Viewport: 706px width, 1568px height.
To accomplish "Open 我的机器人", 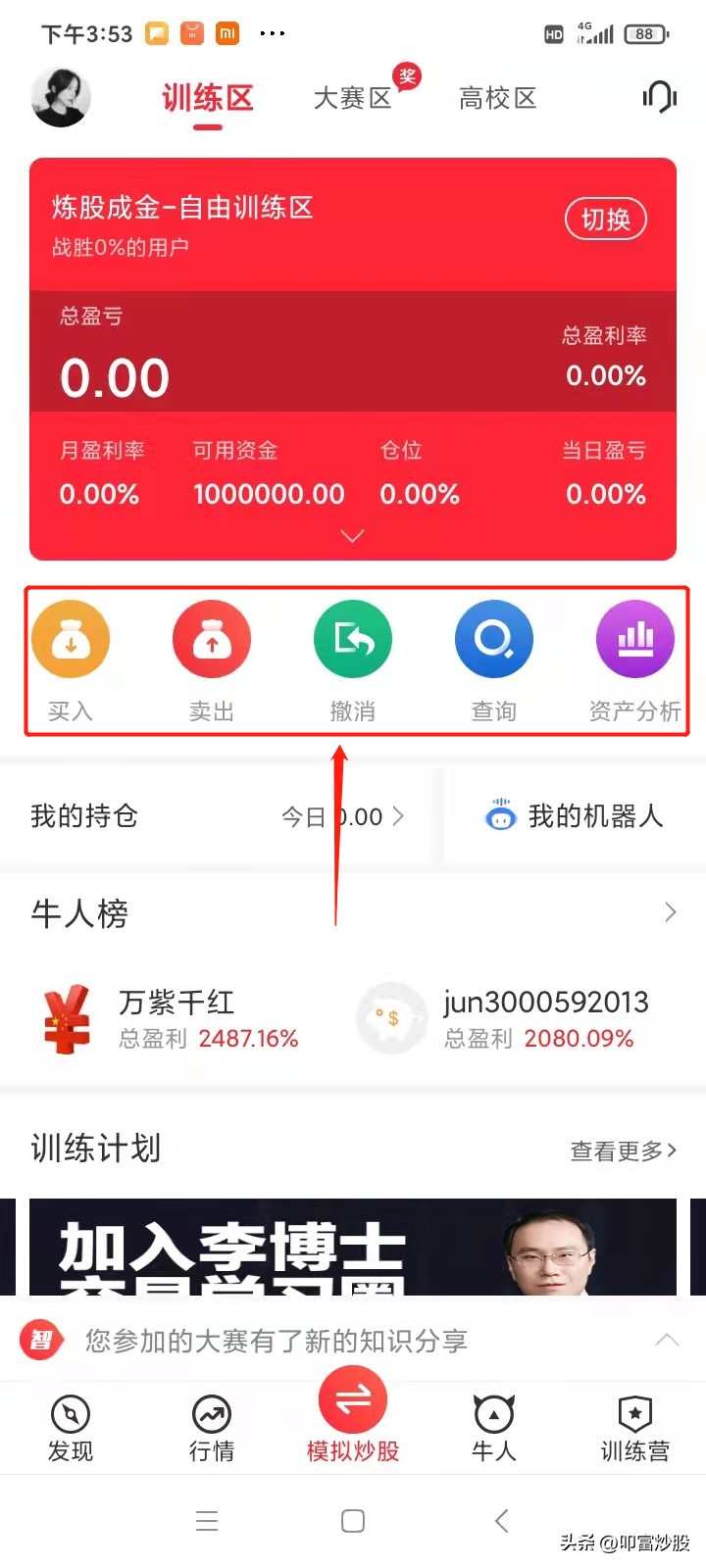I will tap(576, 816).
